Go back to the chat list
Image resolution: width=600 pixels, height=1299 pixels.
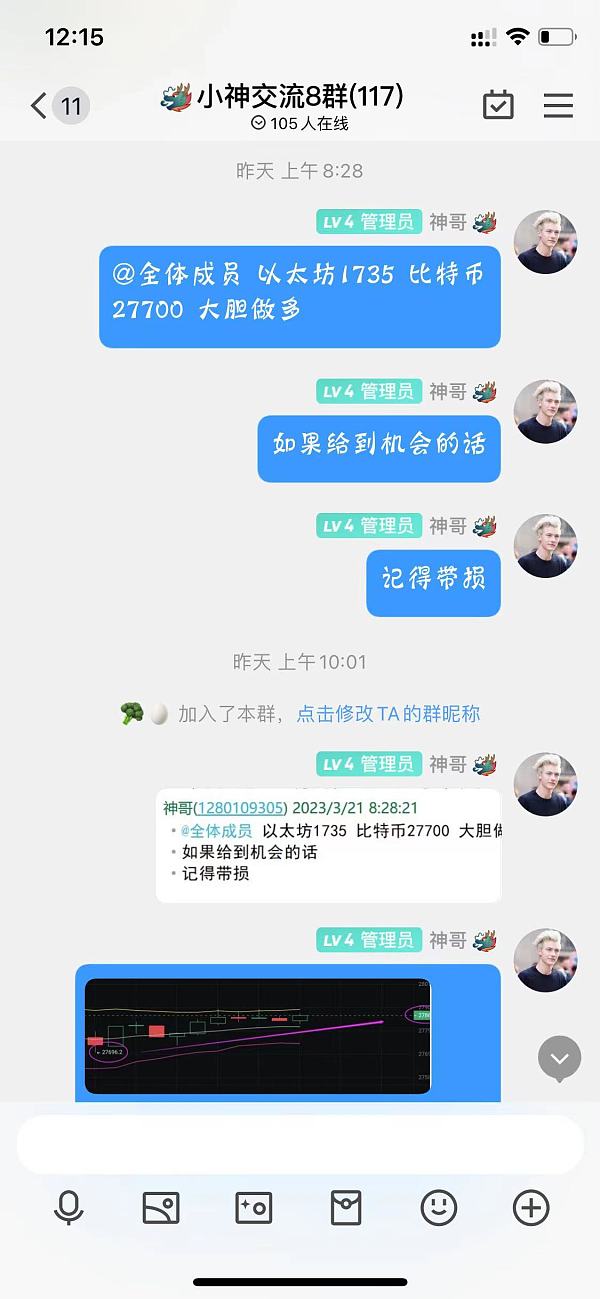(40, 105)
